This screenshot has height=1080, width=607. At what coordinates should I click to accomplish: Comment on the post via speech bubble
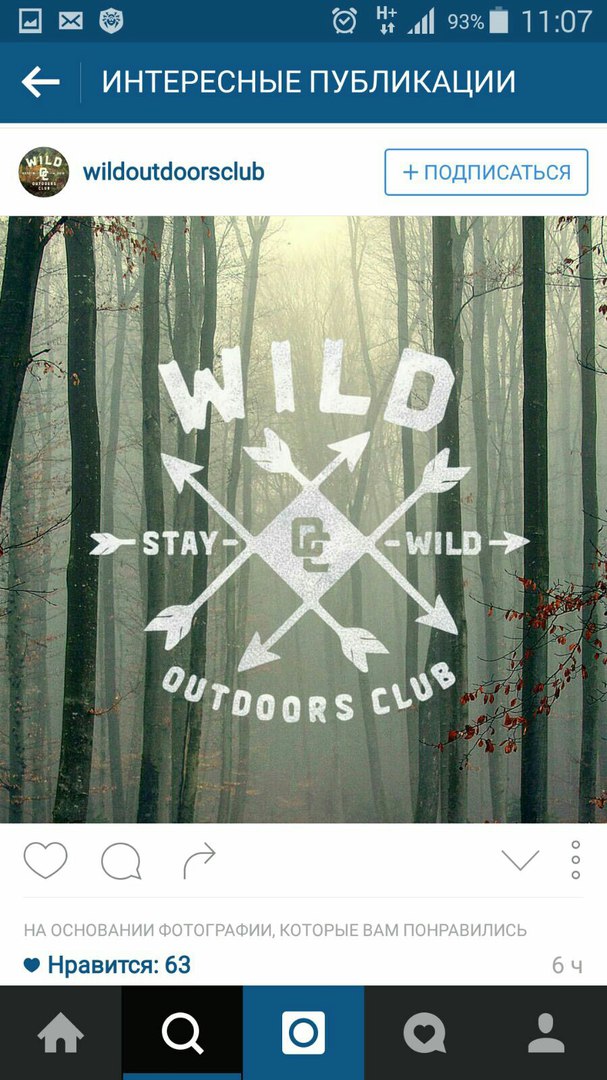(121, 861)
